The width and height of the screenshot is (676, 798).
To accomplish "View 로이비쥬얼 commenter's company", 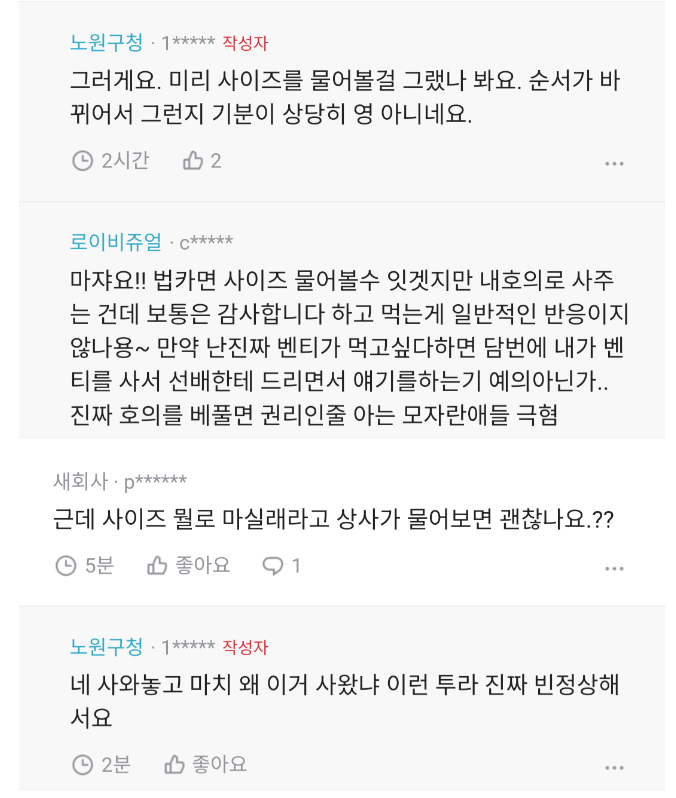I will point(115,241).
